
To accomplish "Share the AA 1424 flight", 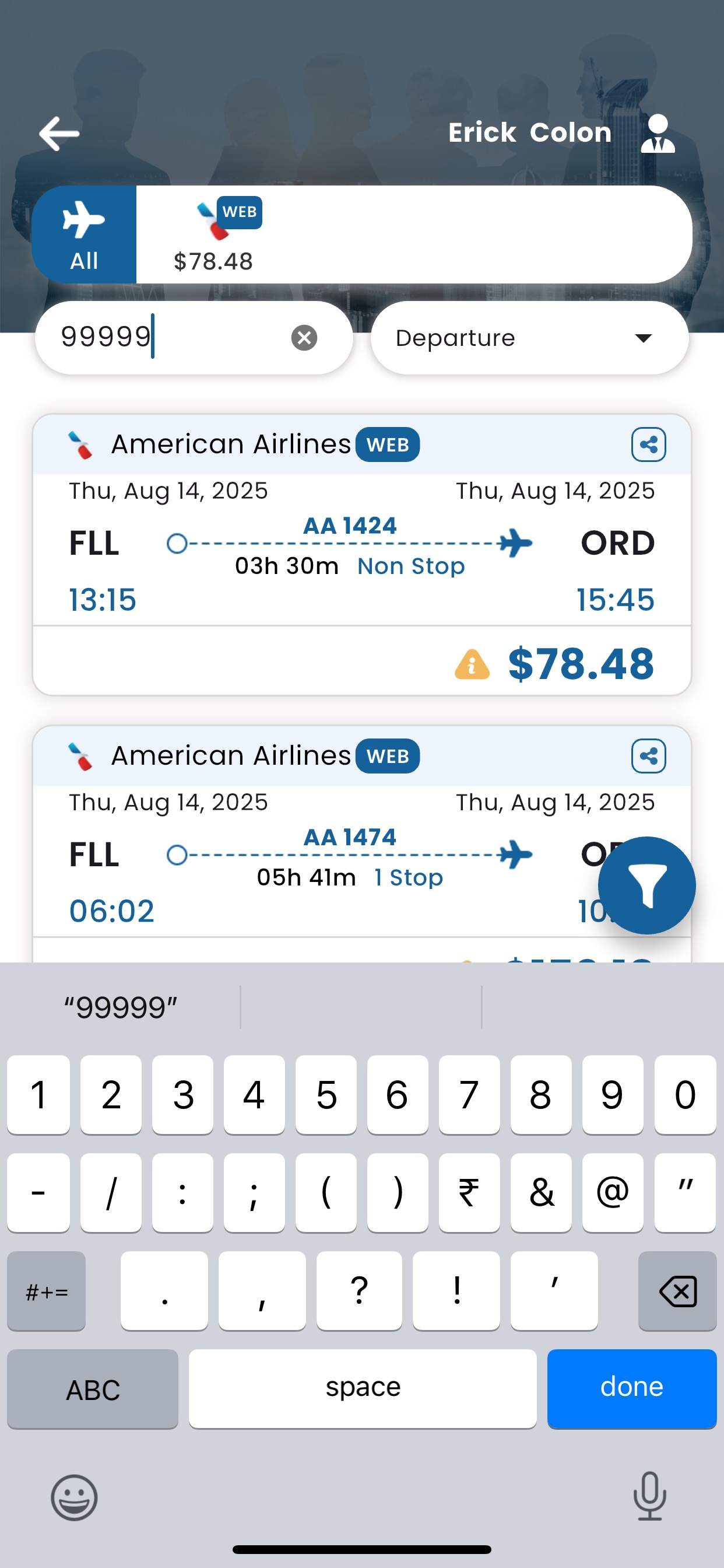I will point(649,444).
